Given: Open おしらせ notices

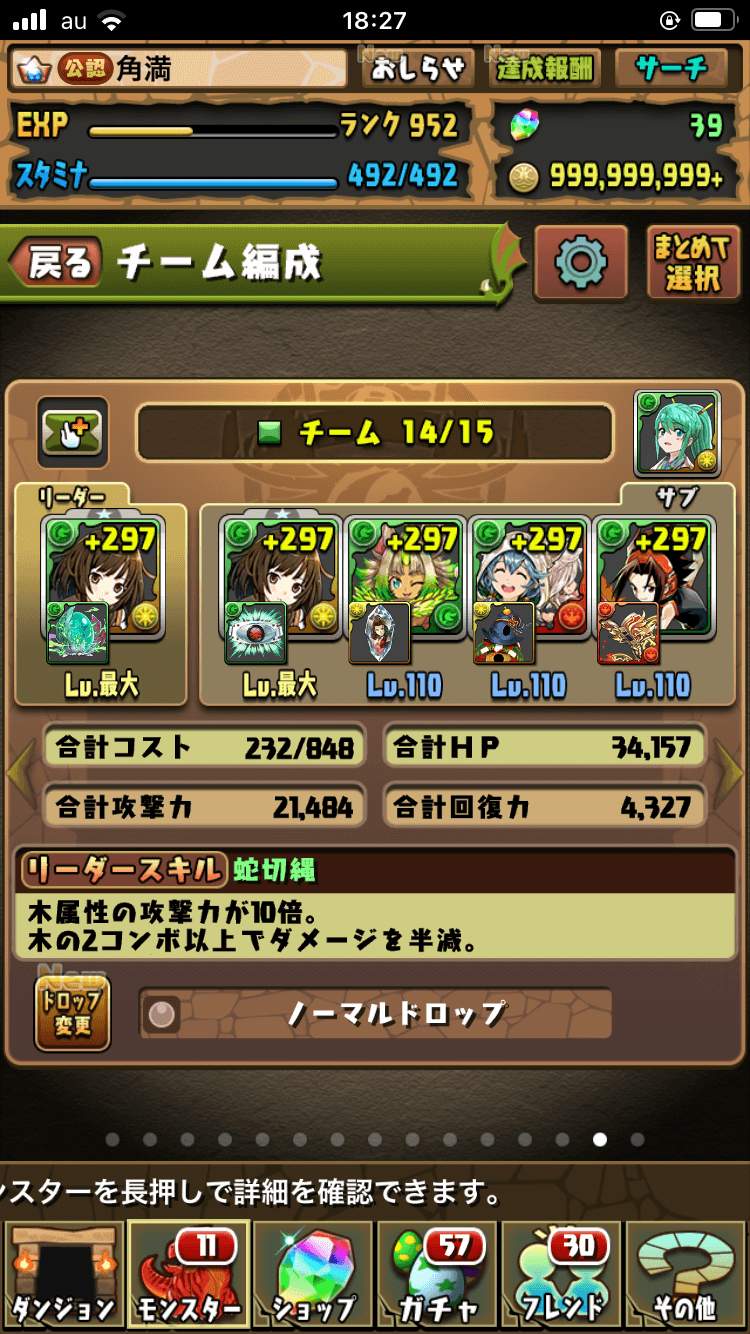Looking at the screenshot, I should click(419, 68).
